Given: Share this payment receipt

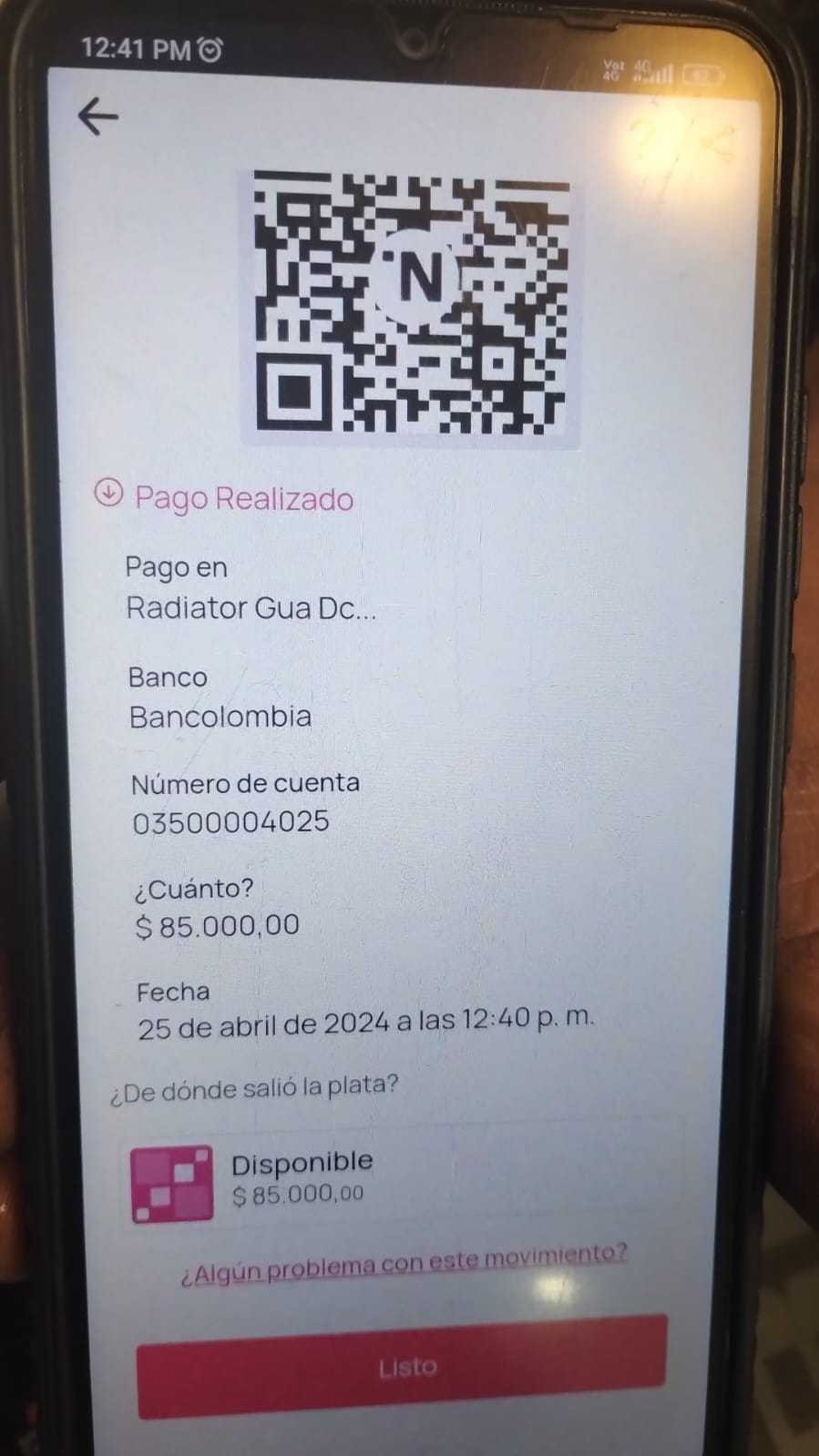Looking at the screenshot, I should click(717, 144).
